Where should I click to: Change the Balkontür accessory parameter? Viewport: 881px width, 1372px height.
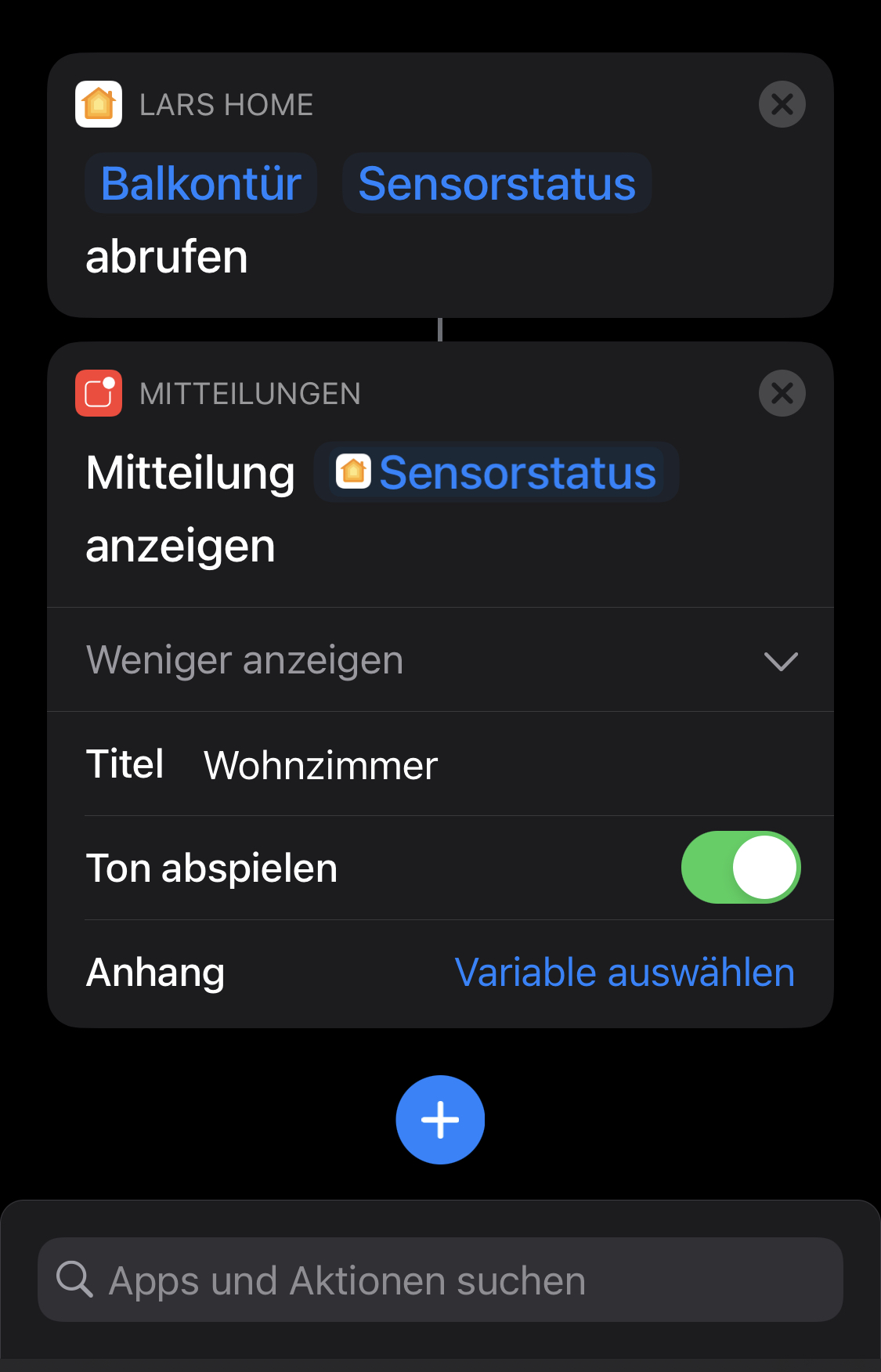[x=201, y=184]
